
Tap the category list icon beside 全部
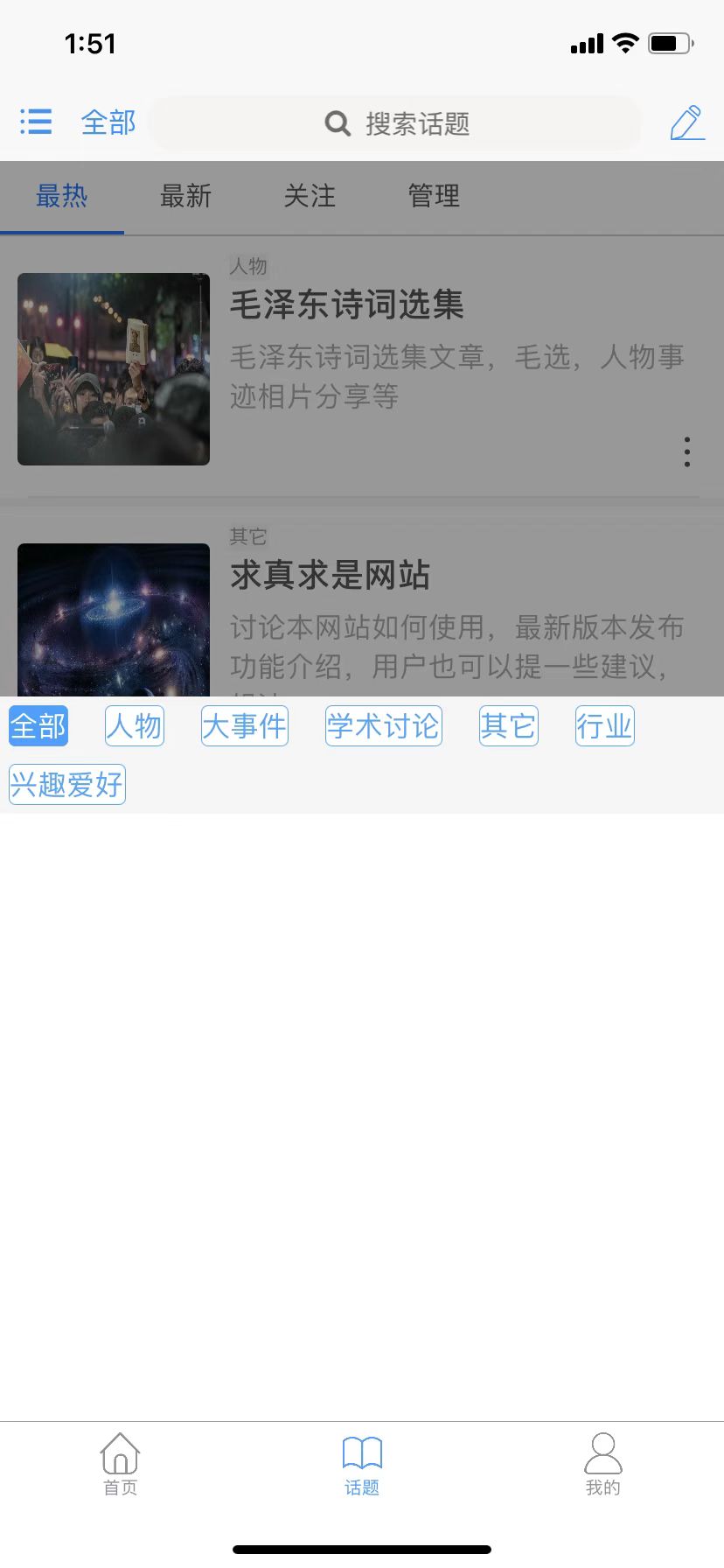pyautogui.click(x=36, y=122)
